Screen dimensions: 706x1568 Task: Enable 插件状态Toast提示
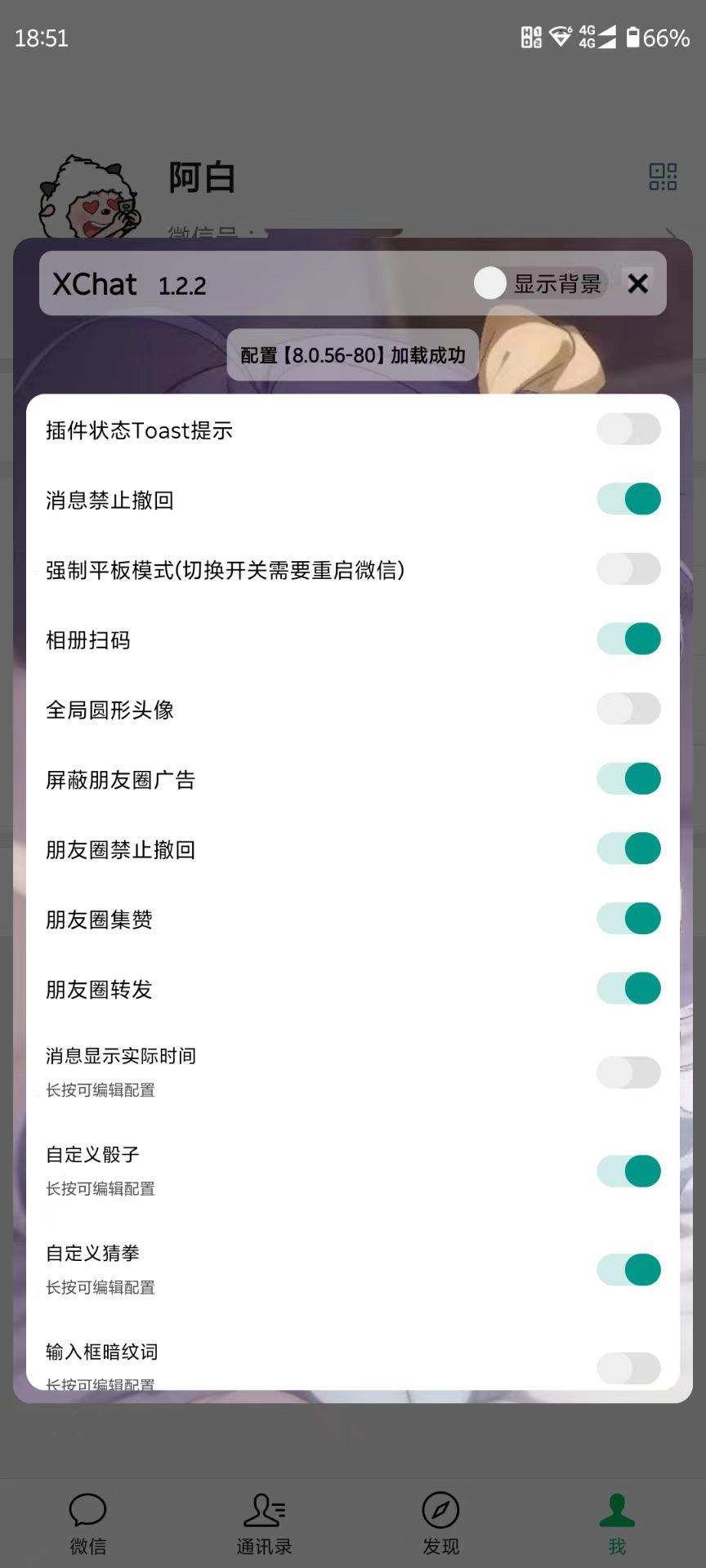tap(628, 430)
